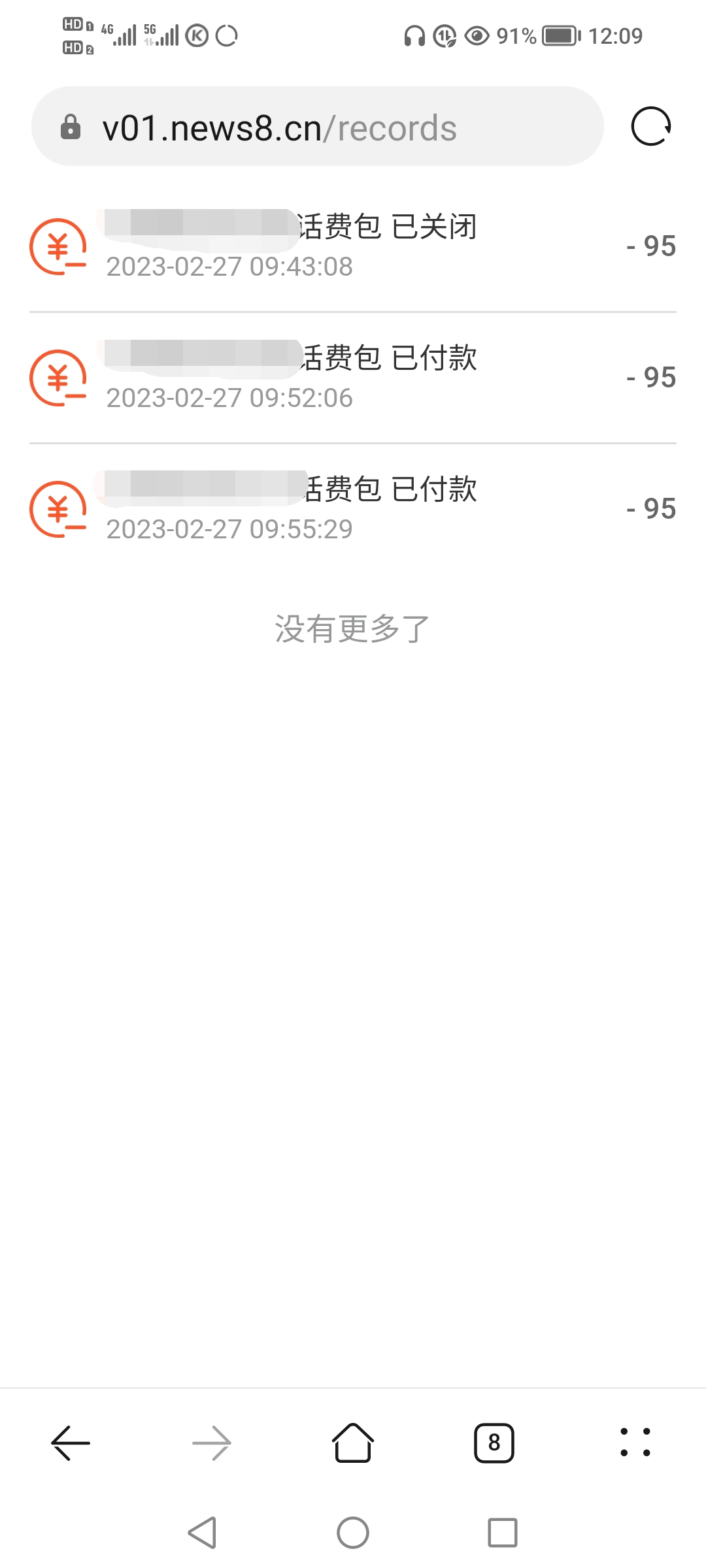The height and width of the screenshot is (1568, 706).
Task: Tap the URL address bar v01.news8.cn
Action: tap(318, 126)
